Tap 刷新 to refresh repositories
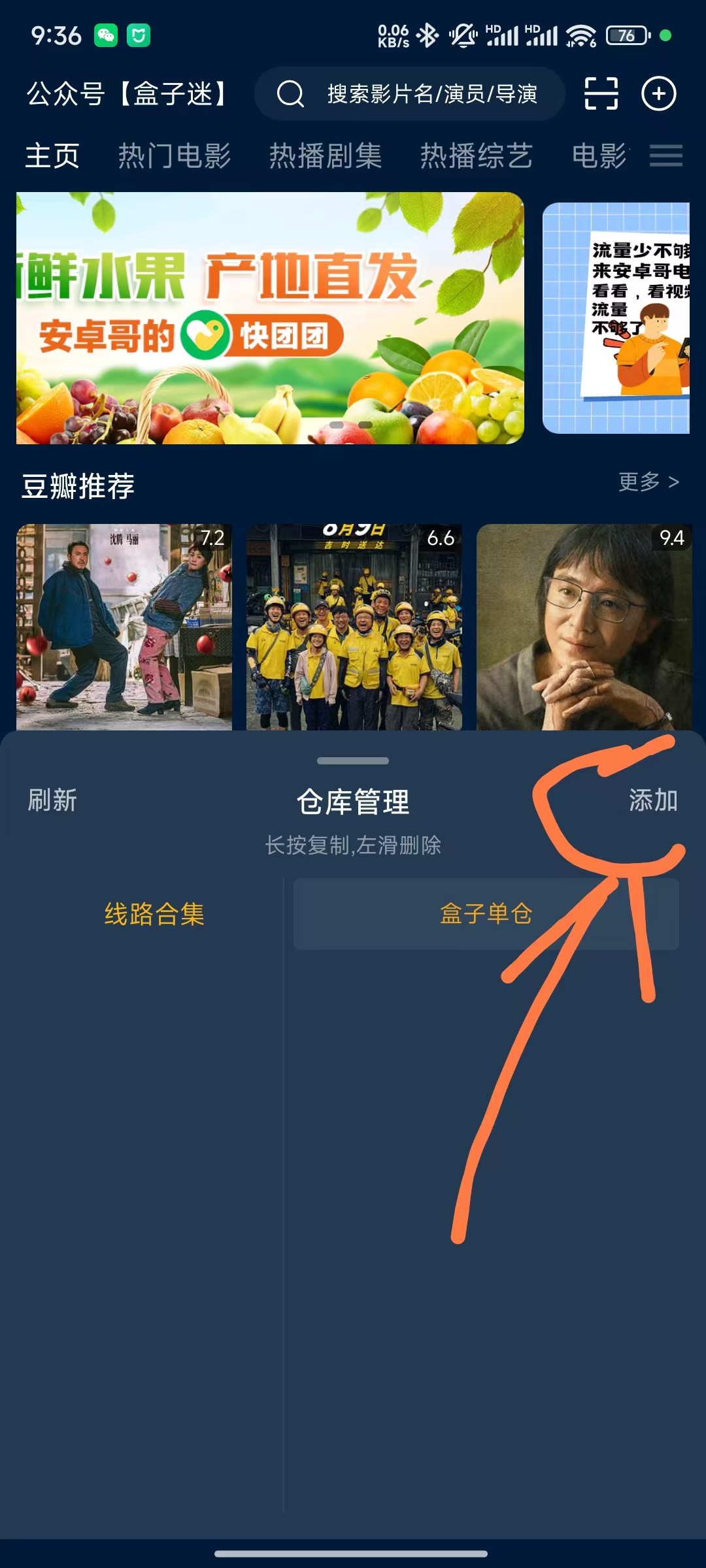This screenshot has width=706, height=1568. [x=52, y=800]
